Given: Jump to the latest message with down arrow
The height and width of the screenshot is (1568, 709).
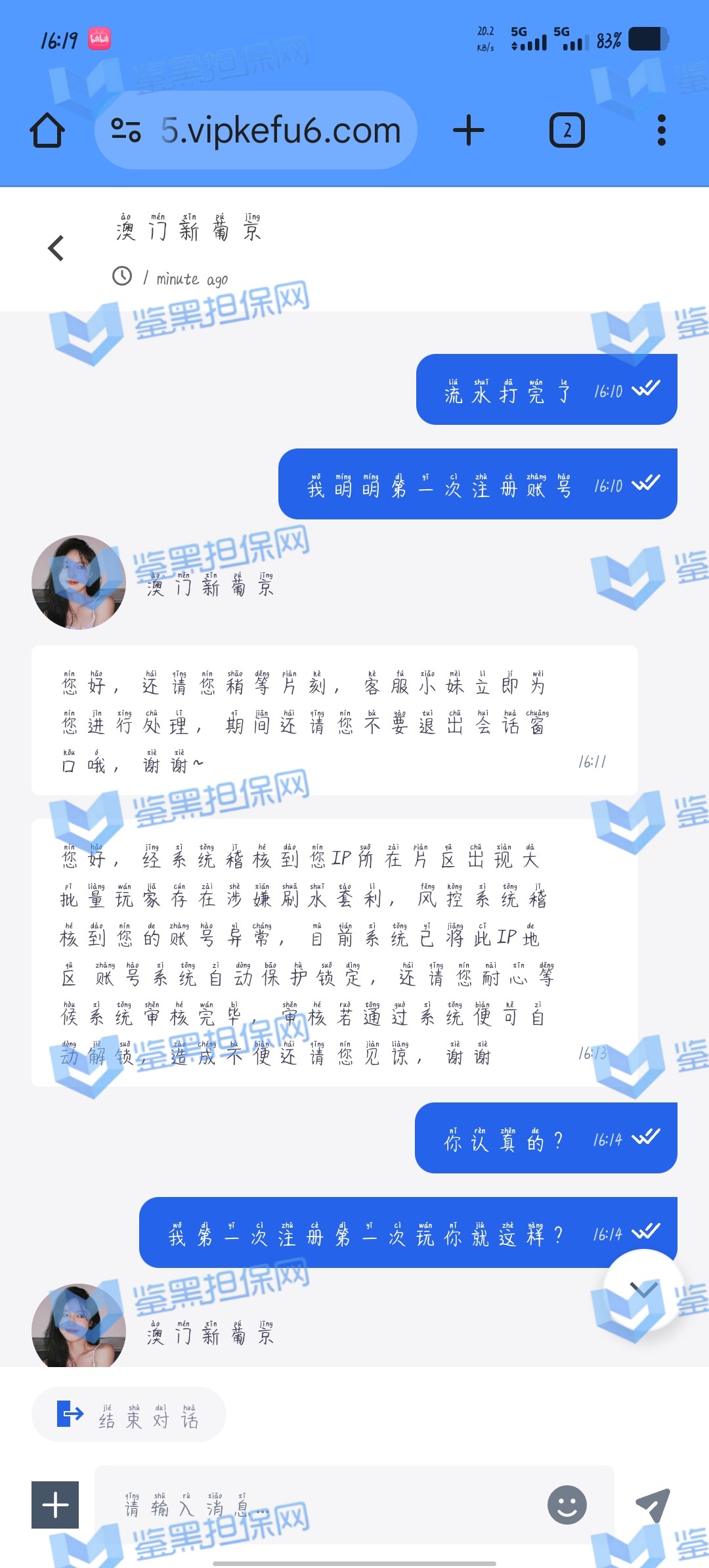Looking at the screenshot, I should point(643,1288).
